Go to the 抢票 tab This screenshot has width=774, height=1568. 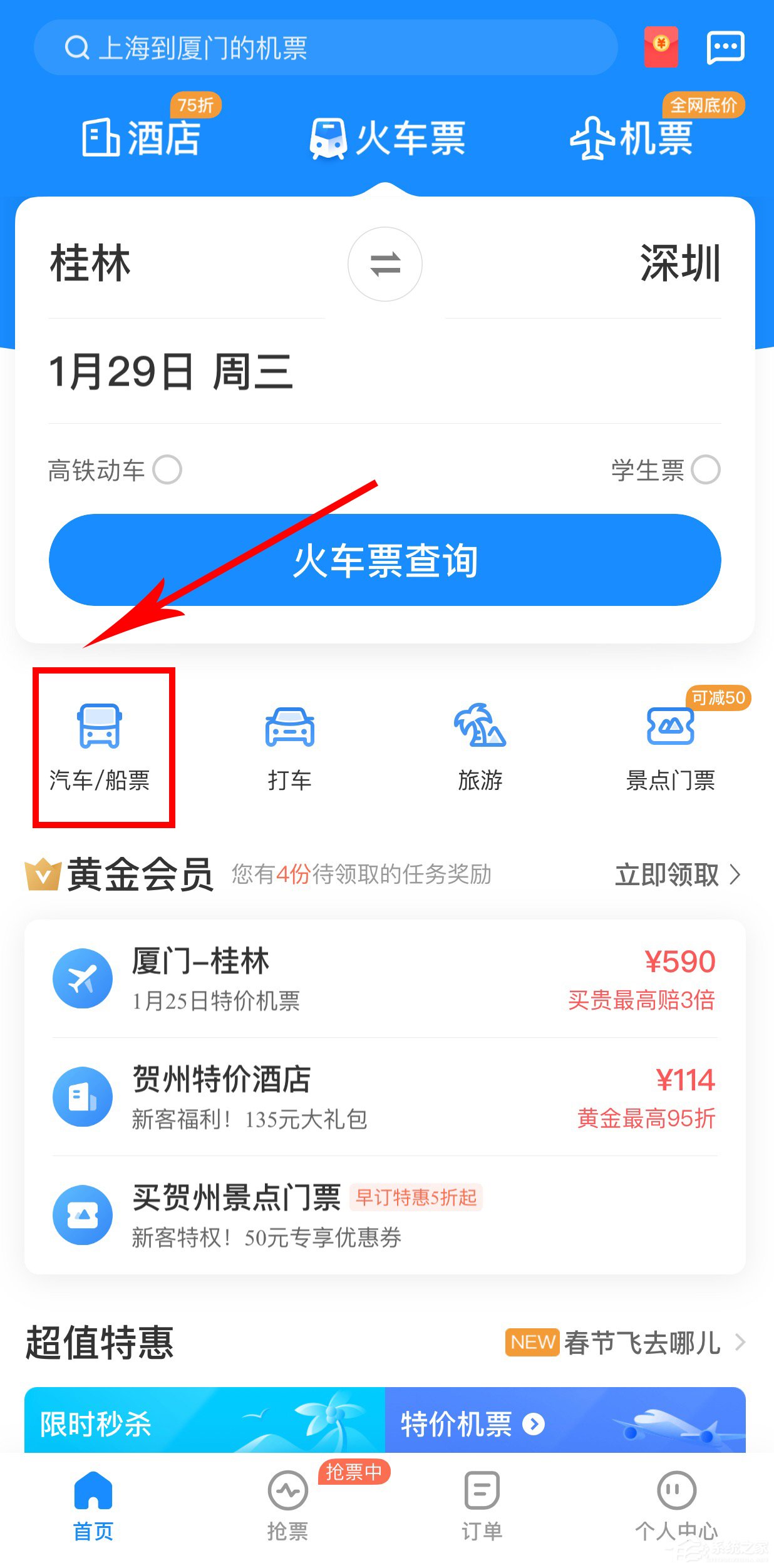coord(287,1505)
